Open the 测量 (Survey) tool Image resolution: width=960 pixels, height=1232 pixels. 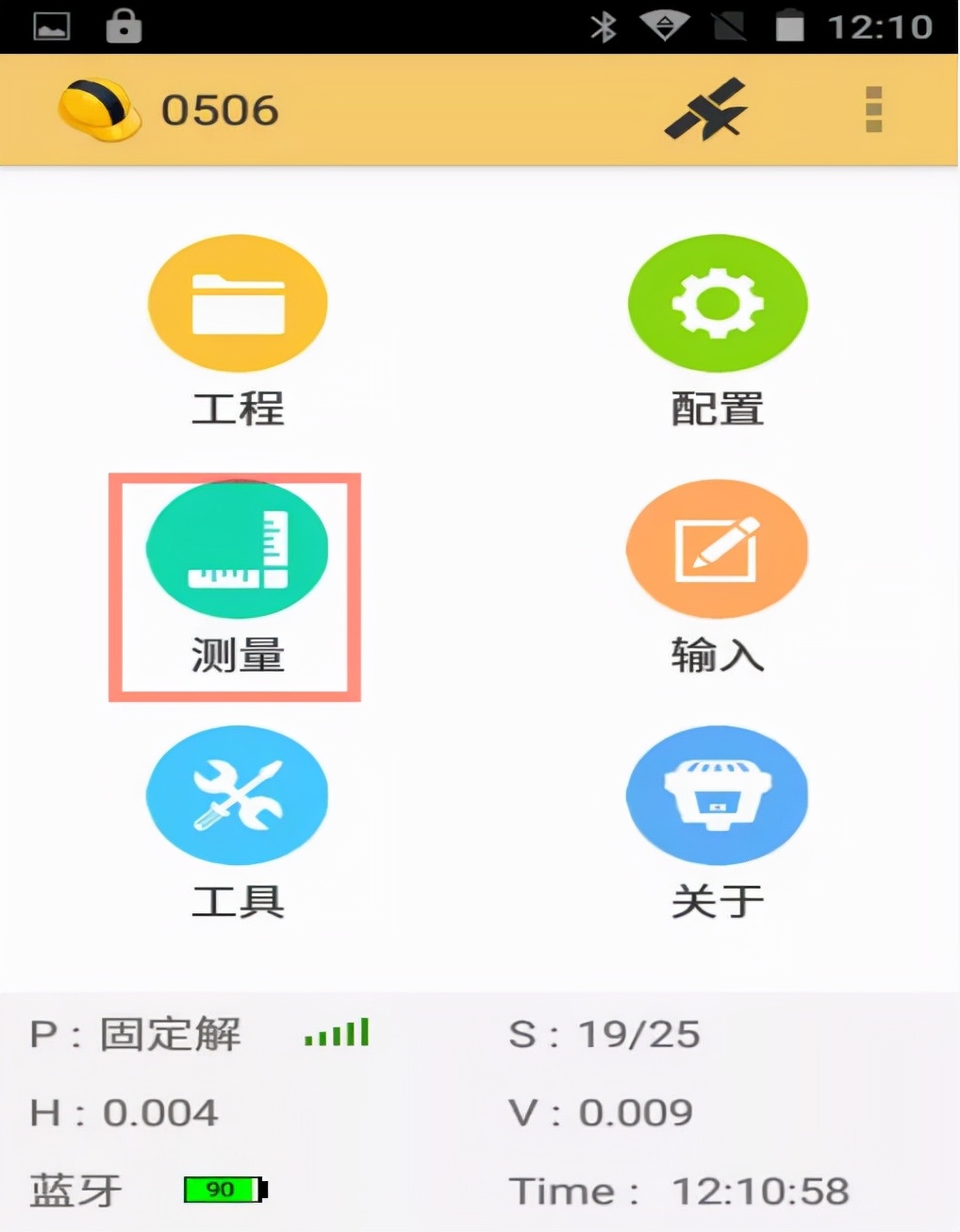(x=237, y=549)
